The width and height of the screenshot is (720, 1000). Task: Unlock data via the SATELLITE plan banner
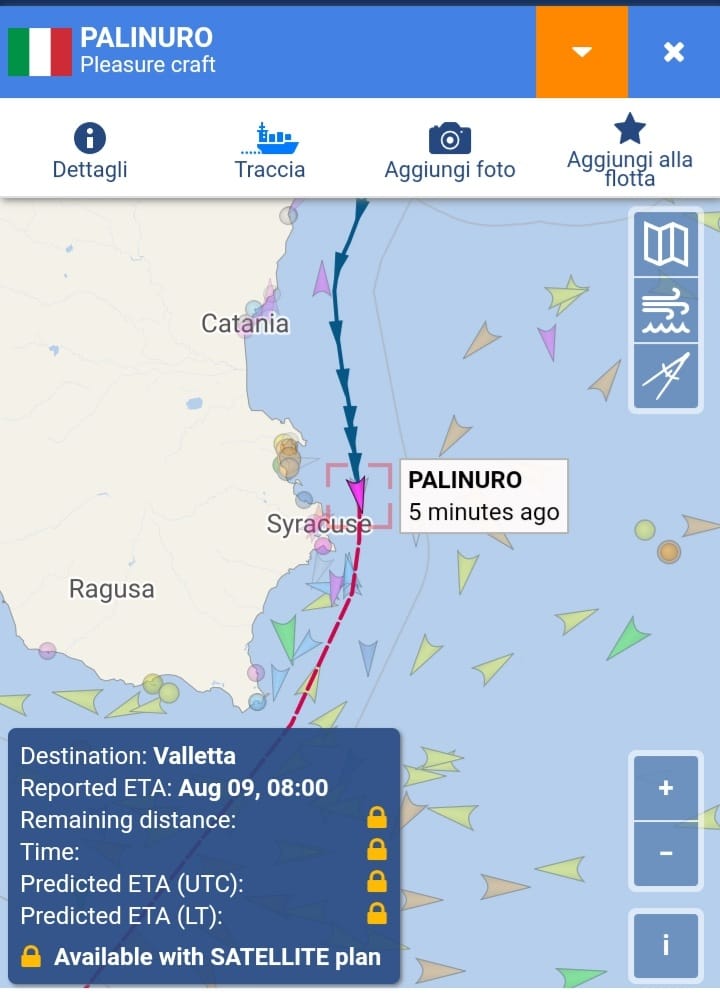coord(204,957)
